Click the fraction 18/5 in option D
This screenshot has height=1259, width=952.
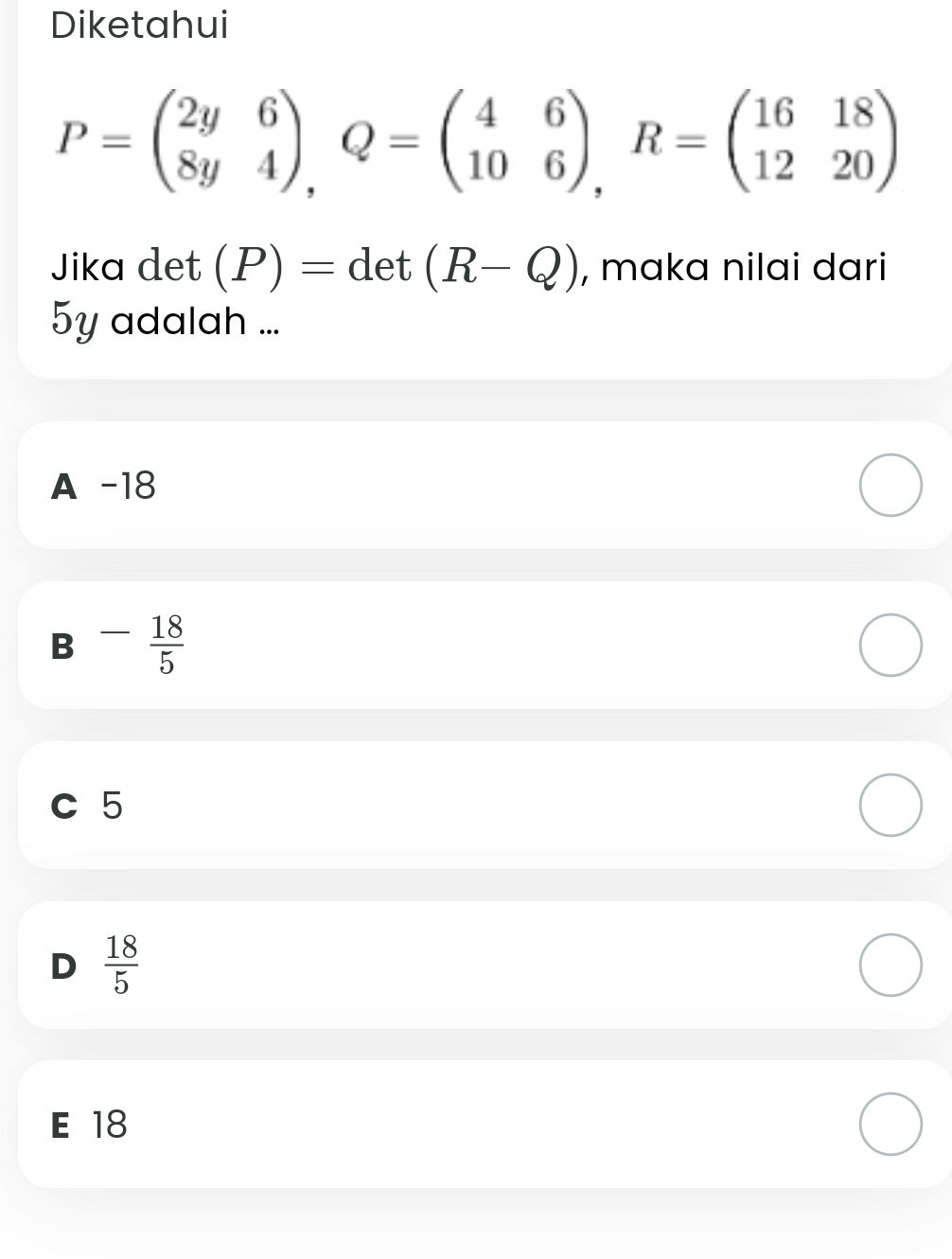click(121, 965)
